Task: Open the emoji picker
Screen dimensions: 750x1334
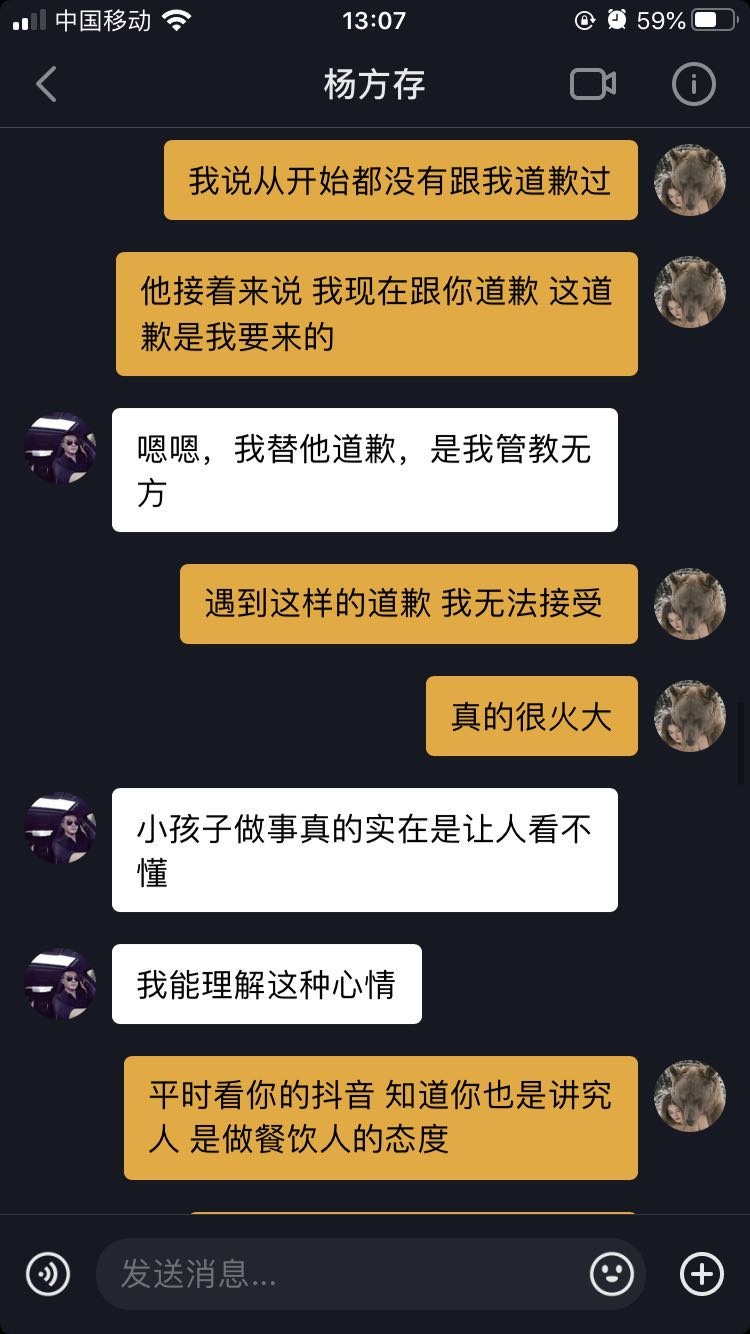Action: click(612, 1274)
